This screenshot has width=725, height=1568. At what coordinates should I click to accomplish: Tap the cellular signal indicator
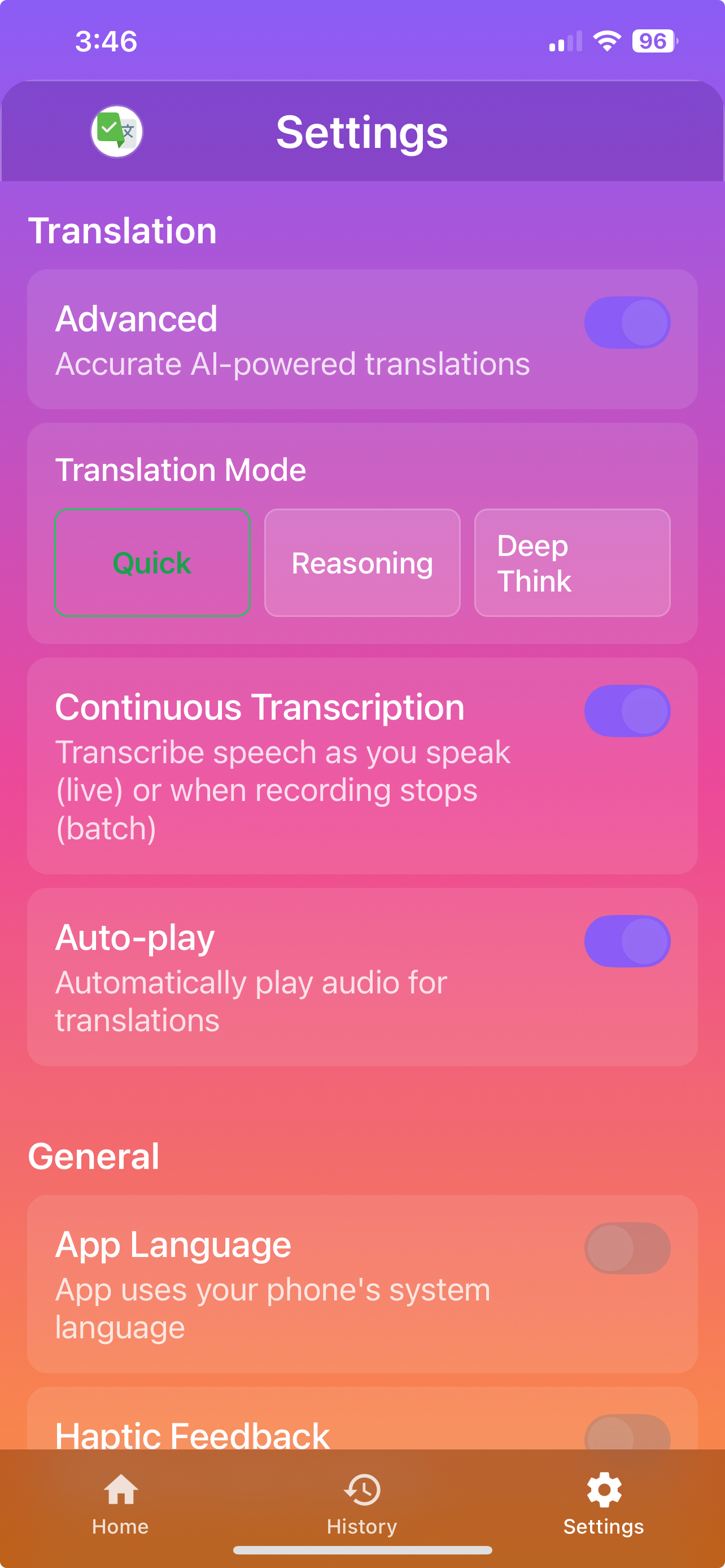click(563, 40)
